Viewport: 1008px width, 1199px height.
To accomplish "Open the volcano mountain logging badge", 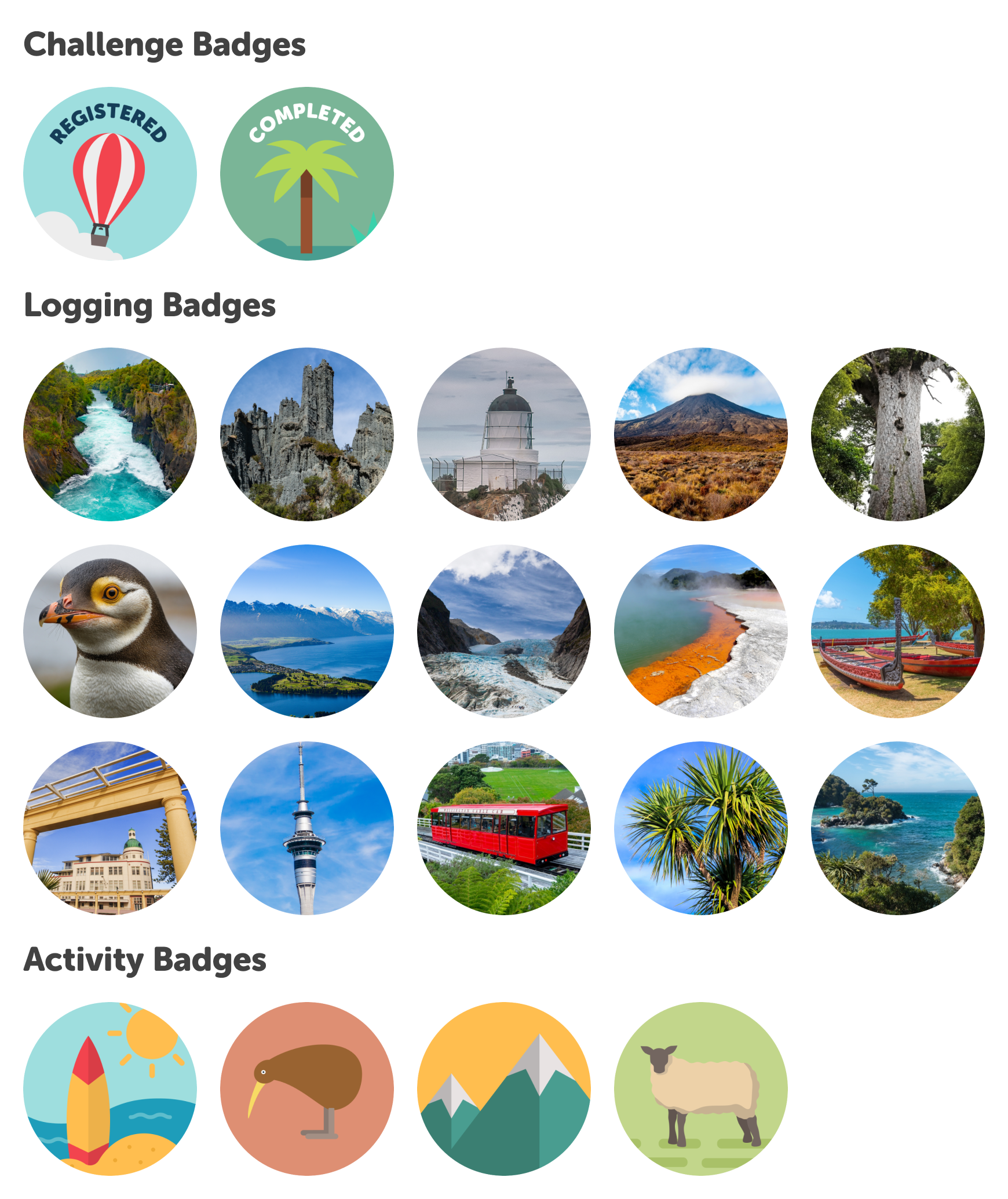I will (x=701, y=434).
